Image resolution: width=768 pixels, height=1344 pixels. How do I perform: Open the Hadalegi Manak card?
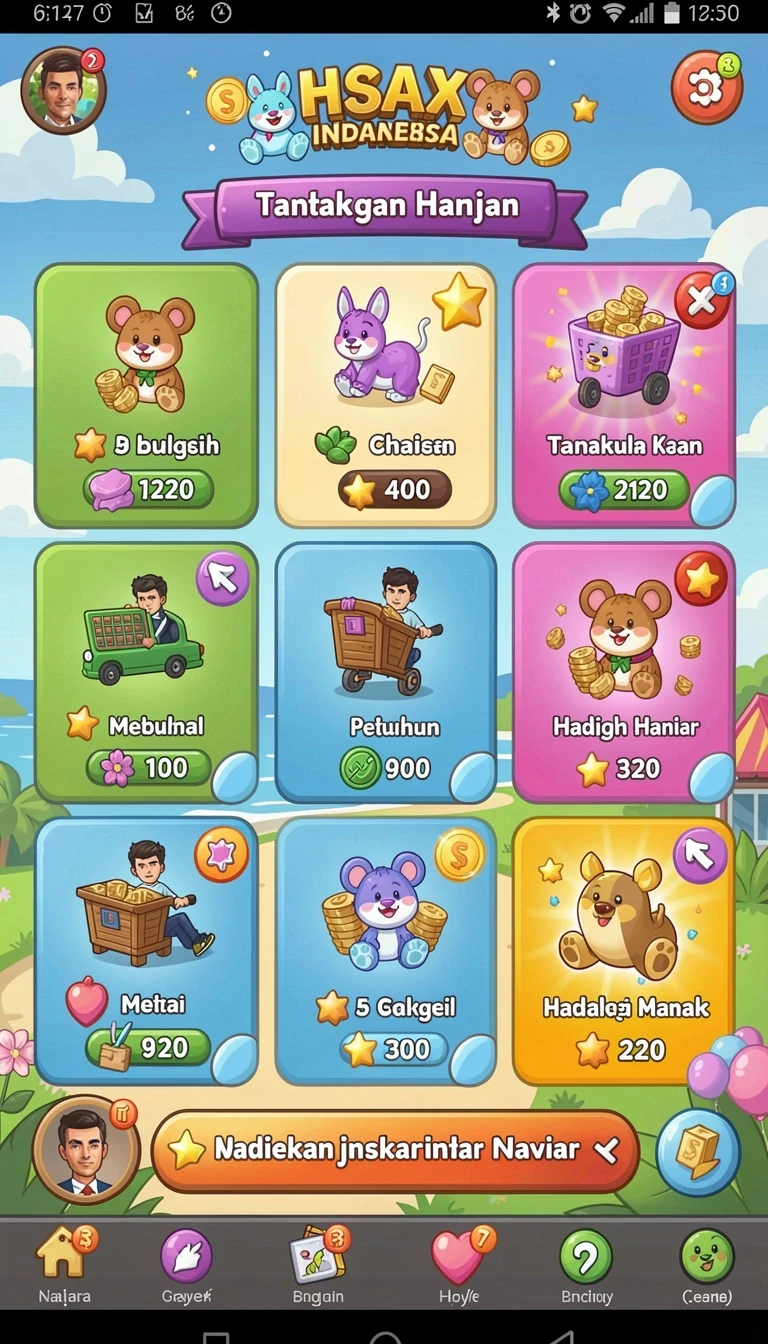(x=624, y=951)
